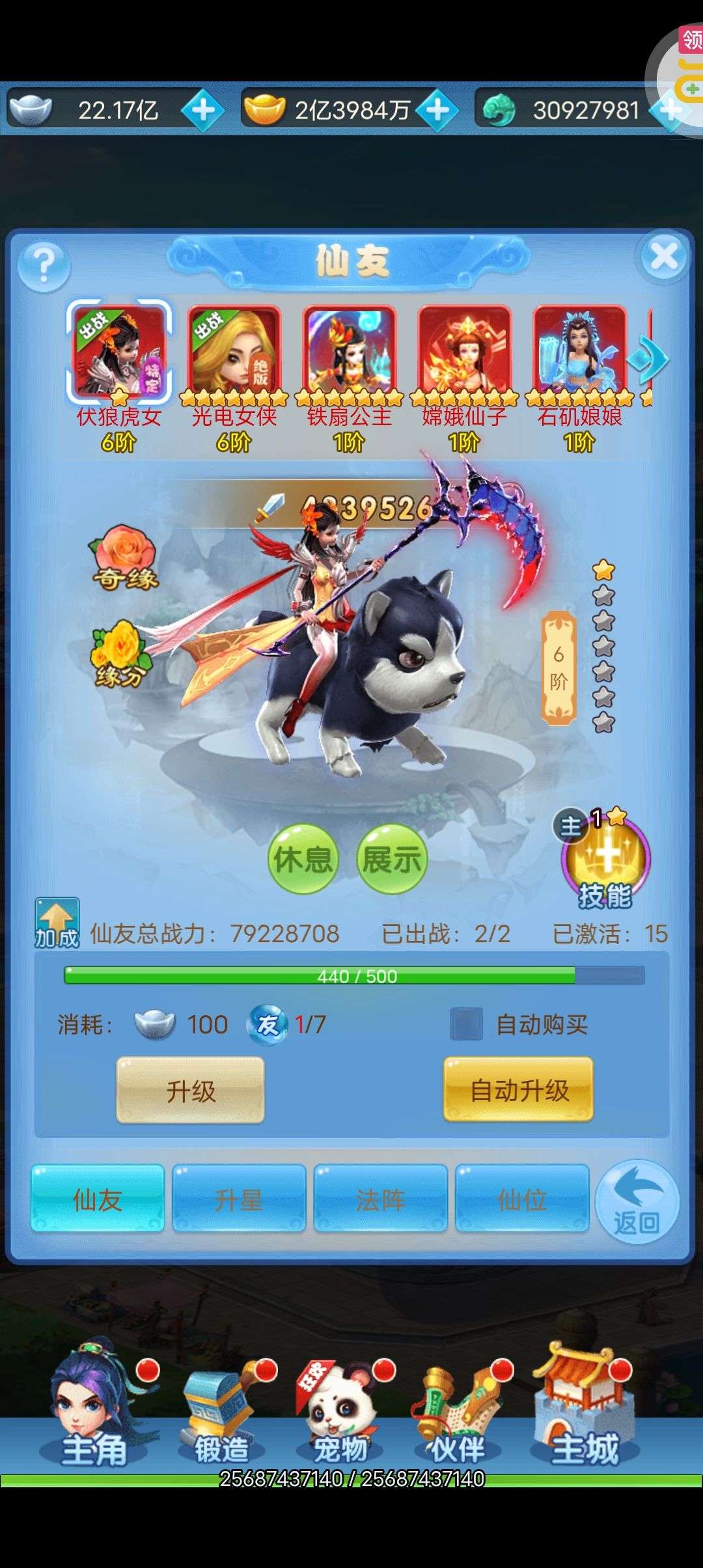Switch to the 法阵 tab
This screenshot has width=703, height=1568.
380,1198
